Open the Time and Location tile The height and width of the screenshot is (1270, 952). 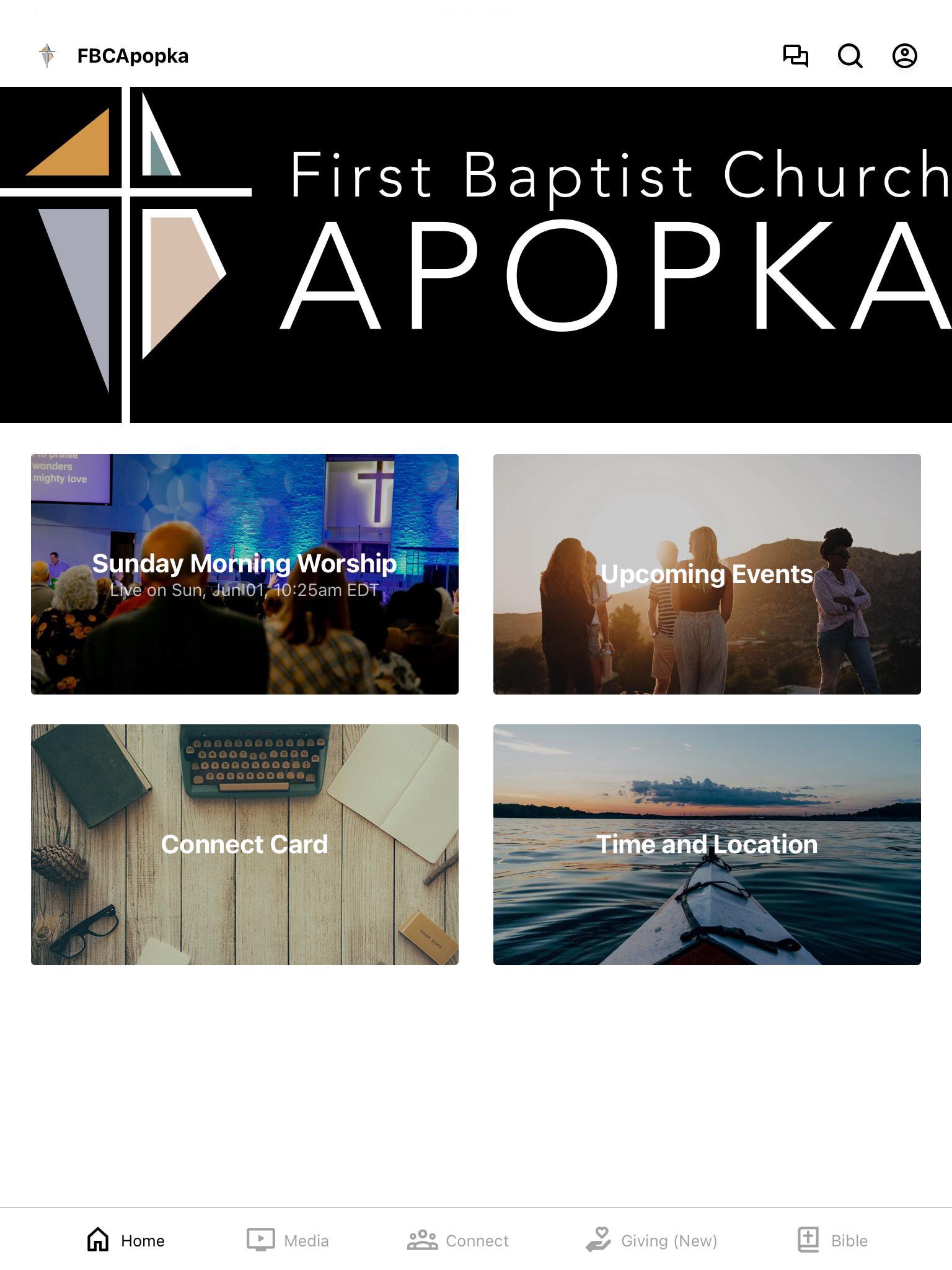(x=707, y=844)
